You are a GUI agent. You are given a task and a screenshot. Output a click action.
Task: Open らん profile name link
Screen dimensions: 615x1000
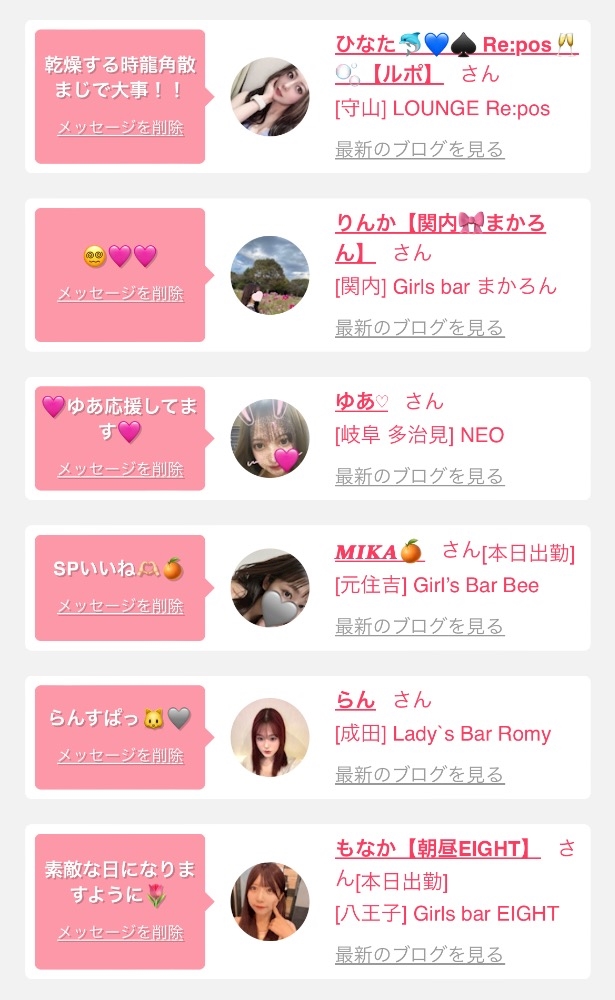click(x=355, y=700)
